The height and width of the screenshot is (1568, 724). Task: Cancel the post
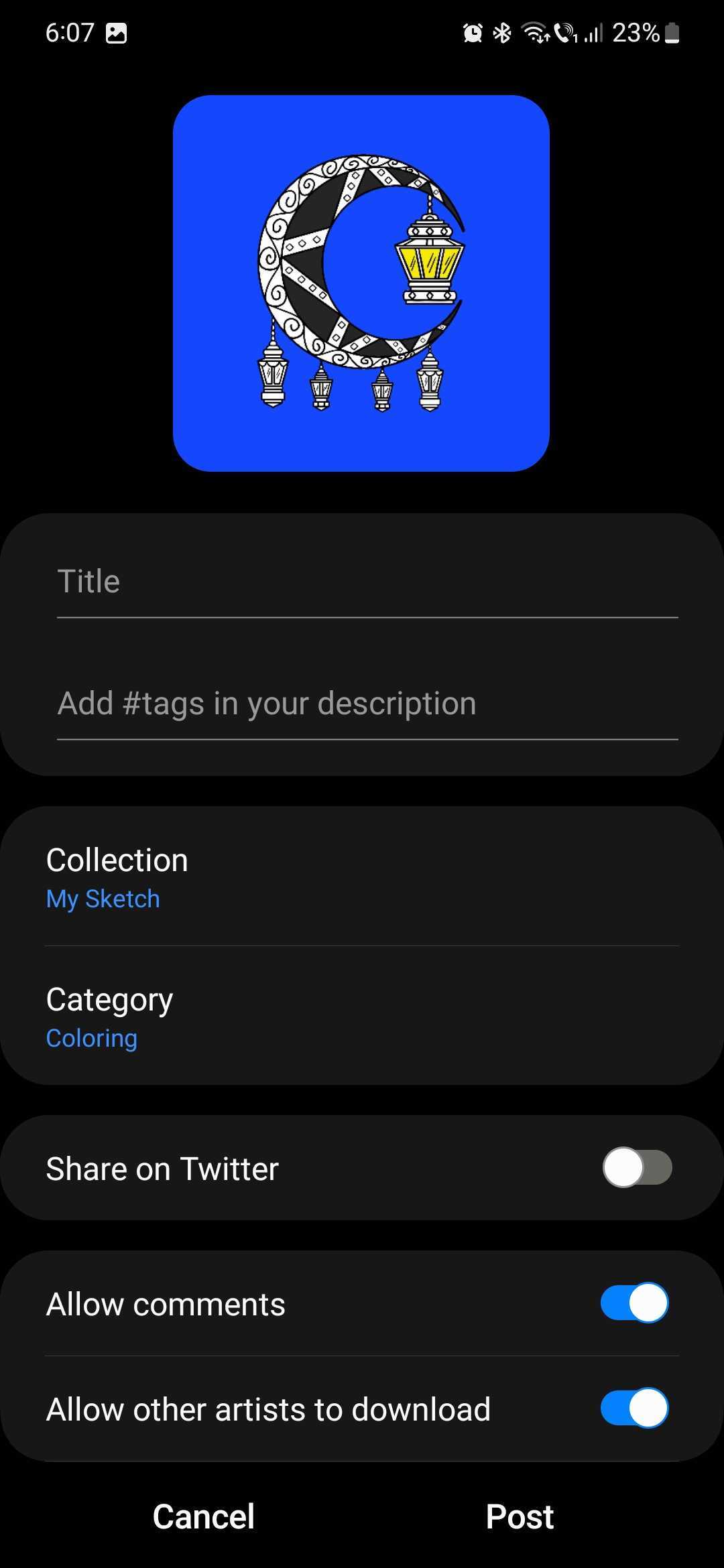(x=204, y=1516)
